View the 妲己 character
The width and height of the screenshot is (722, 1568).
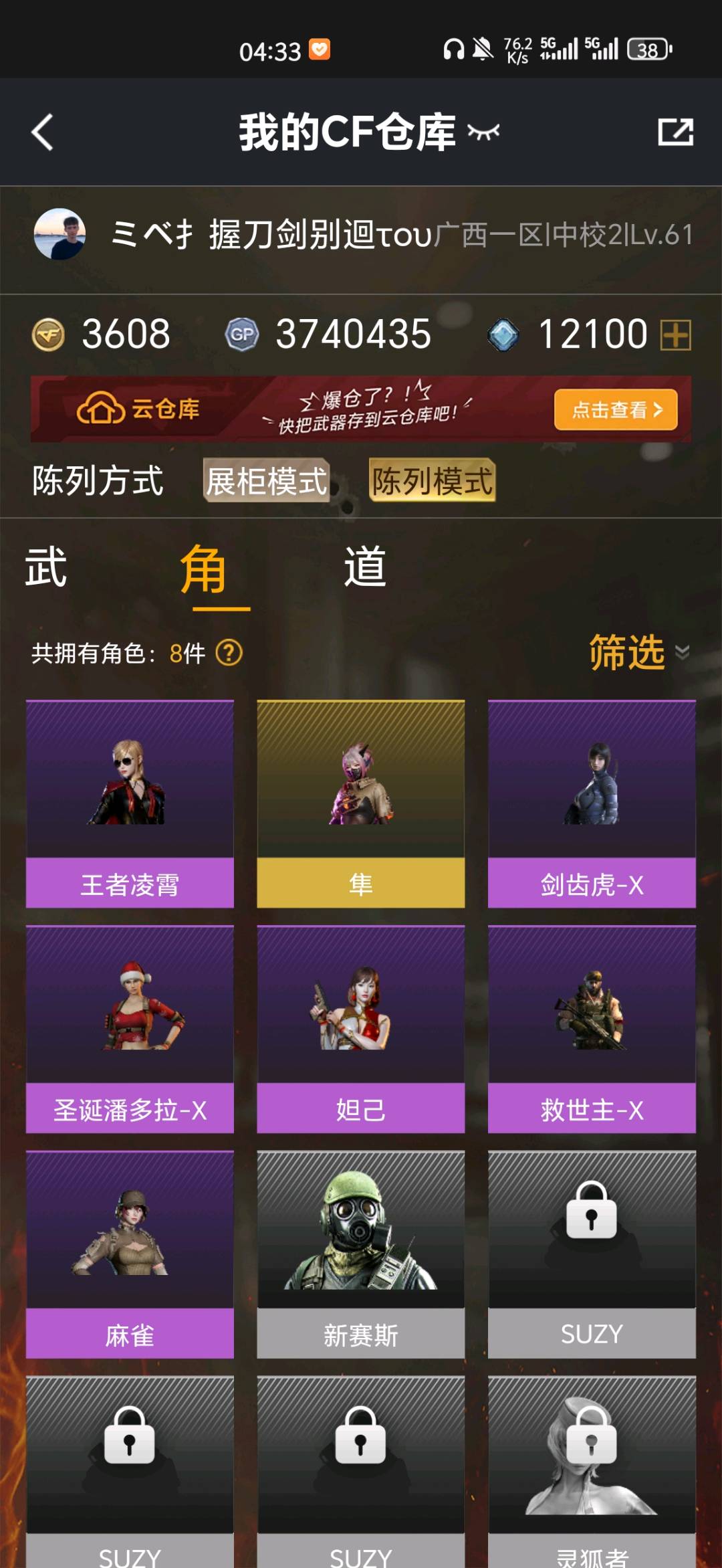point(361,1028)
